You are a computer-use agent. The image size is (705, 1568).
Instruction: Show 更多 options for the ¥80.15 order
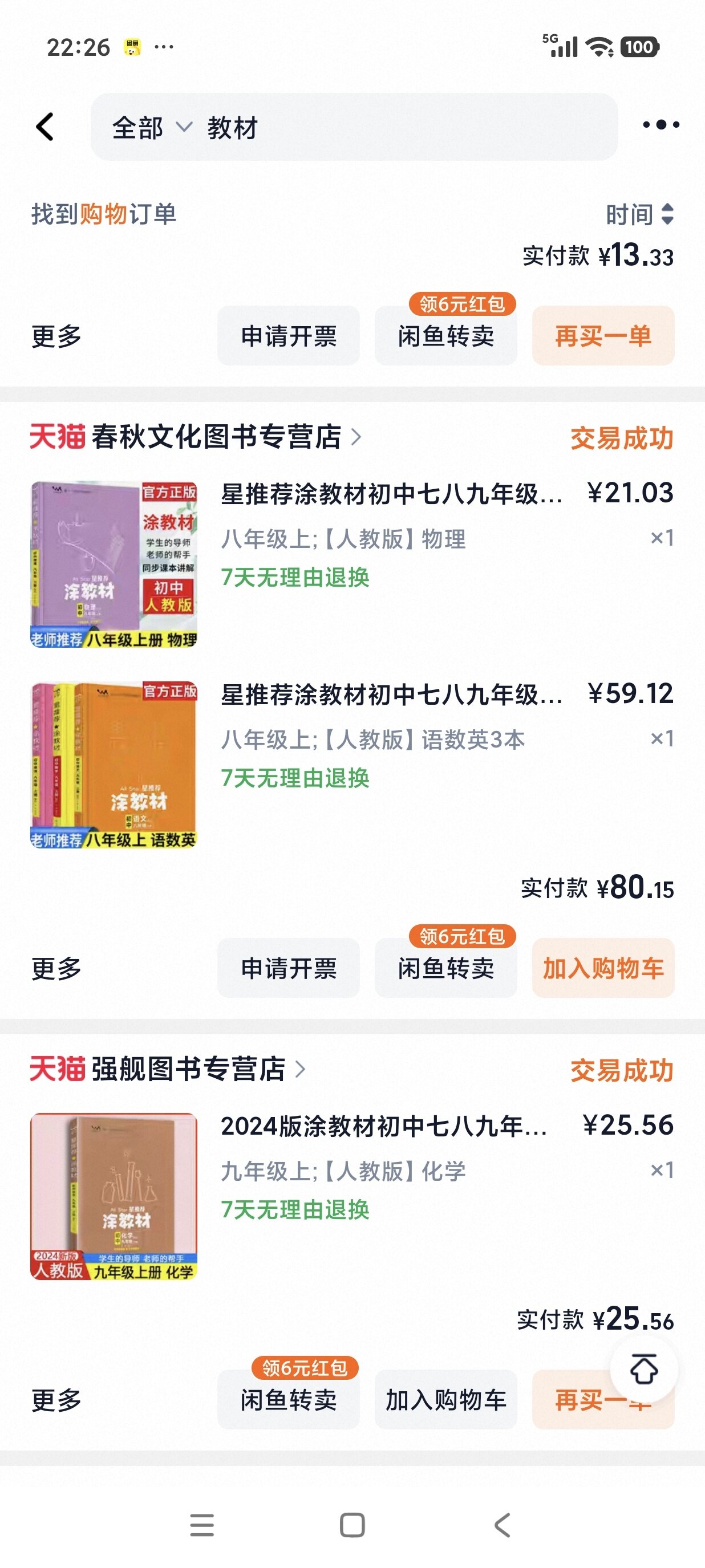[56, 968]
